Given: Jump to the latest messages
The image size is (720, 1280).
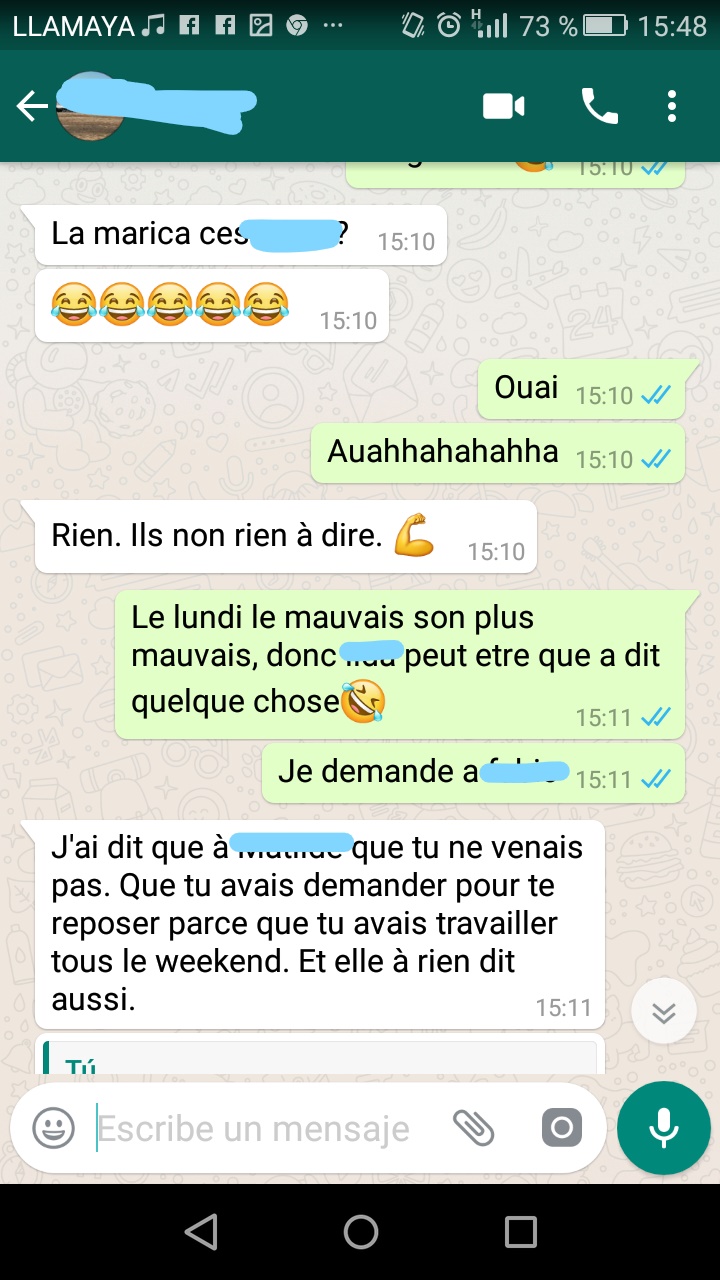Looking at the screenshot, I should (x=663, y=1012).
